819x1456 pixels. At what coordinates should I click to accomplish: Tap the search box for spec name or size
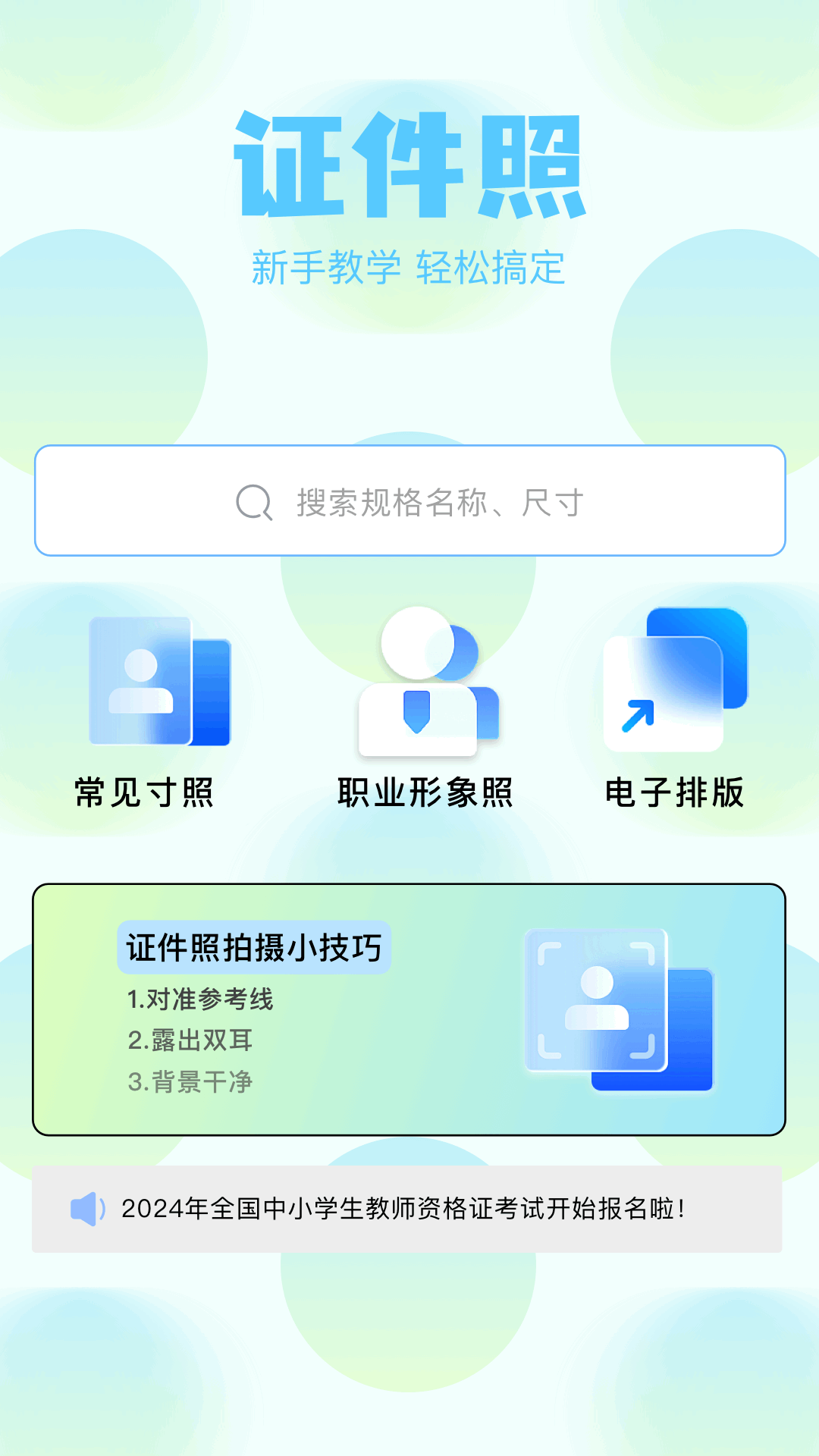tap(409, 500)
